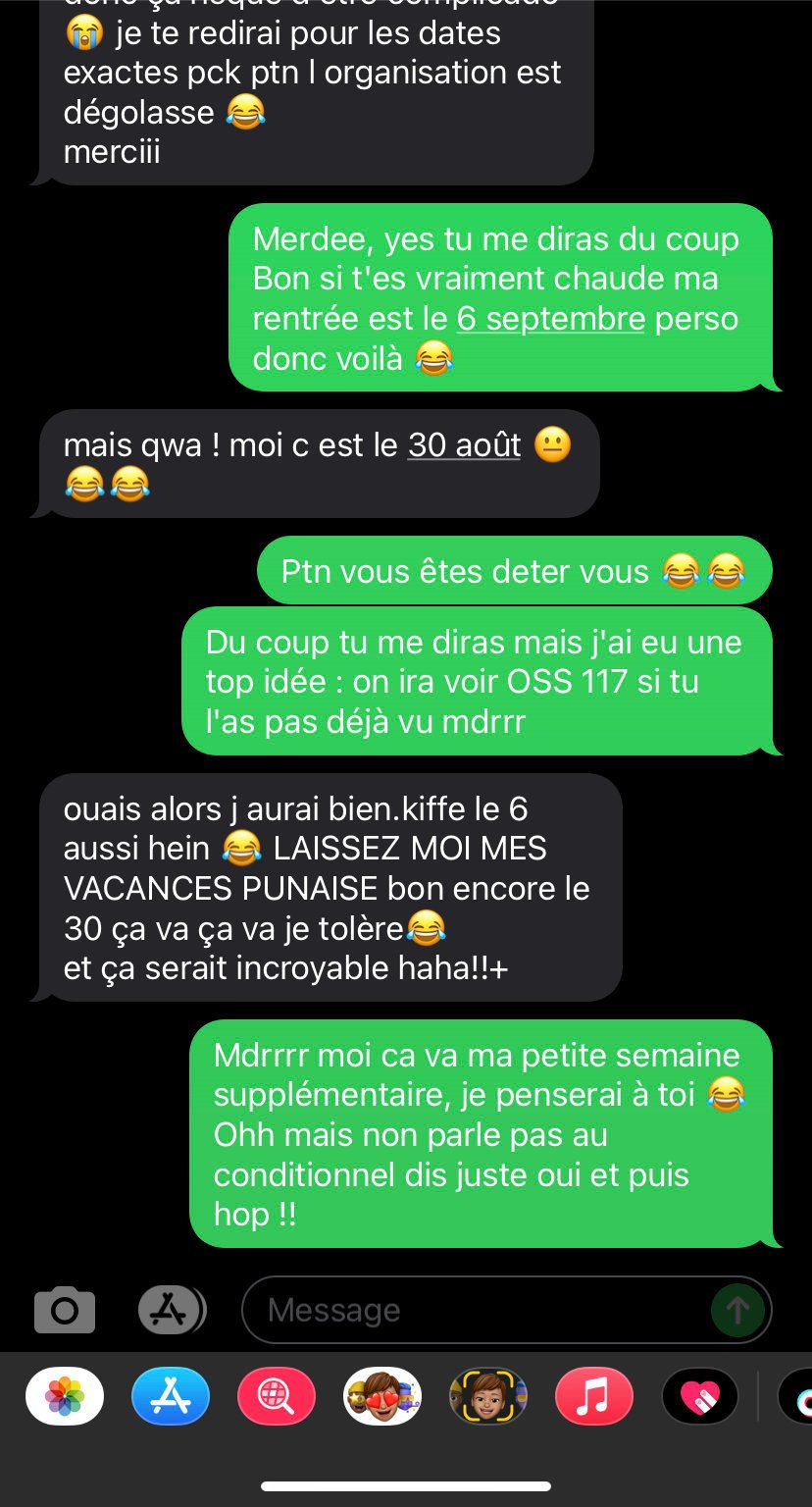812x1507 pixels.
Task: Toggle the App Store apps drawer button
Action: click(171, 1309)
